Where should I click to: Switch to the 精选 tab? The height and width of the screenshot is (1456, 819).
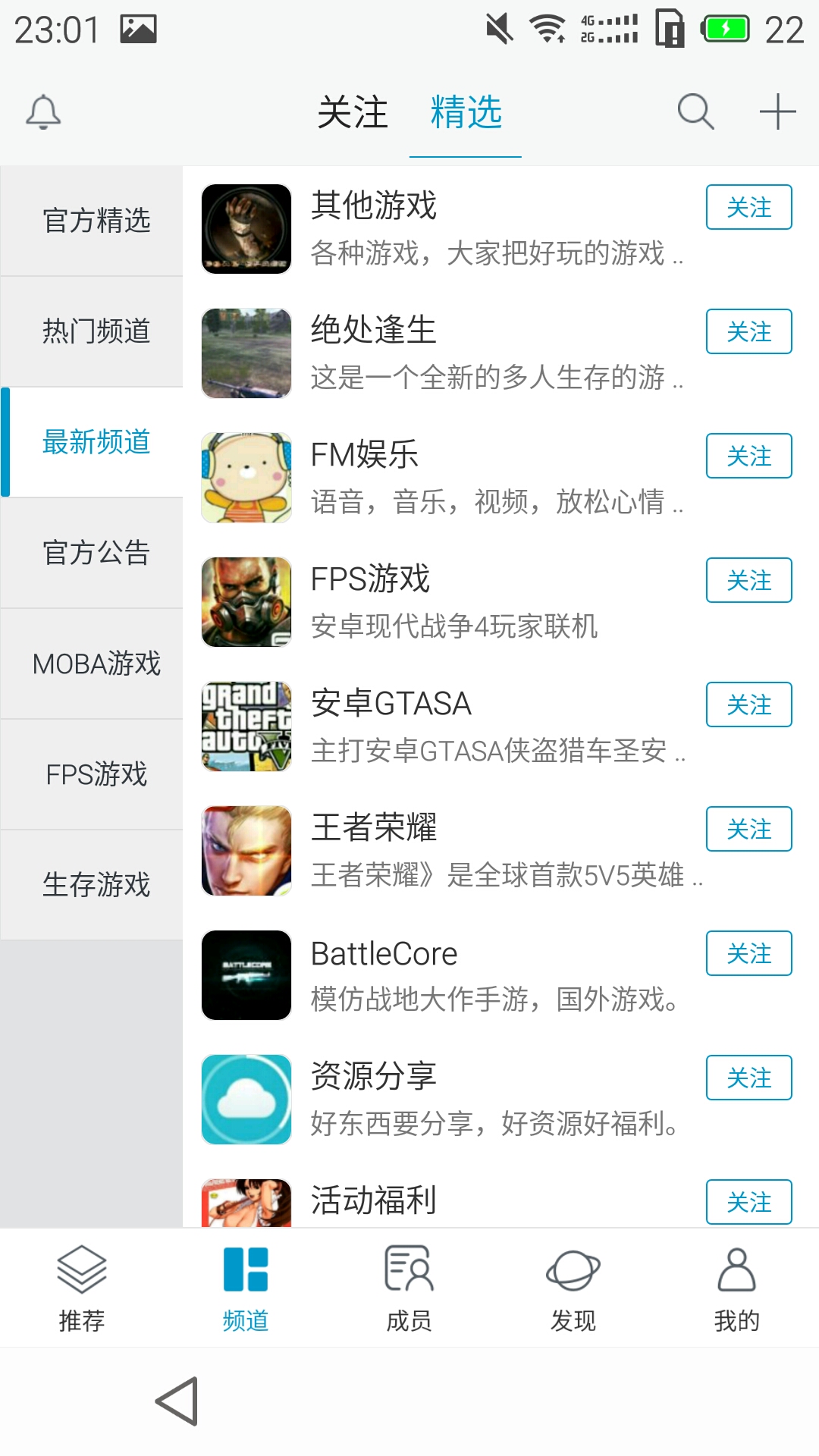(x=465, y=112)
